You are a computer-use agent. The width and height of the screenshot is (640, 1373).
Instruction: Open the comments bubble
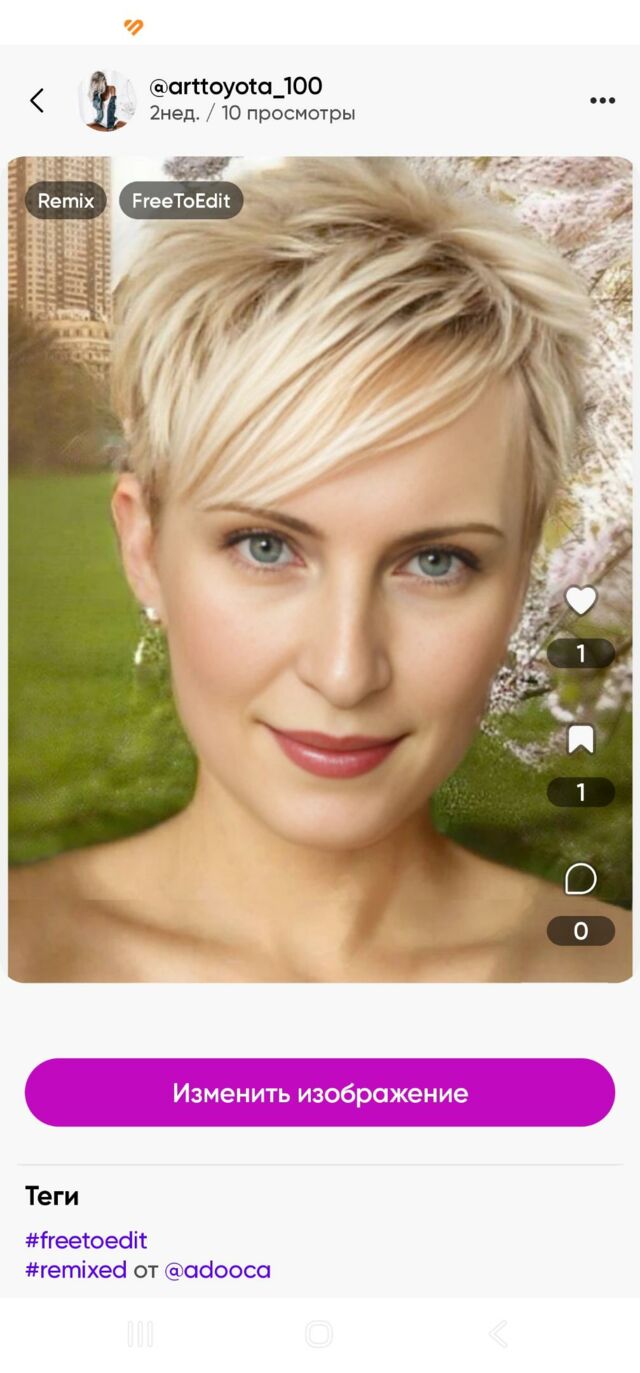pyautogui.click(x=581, y=879)
